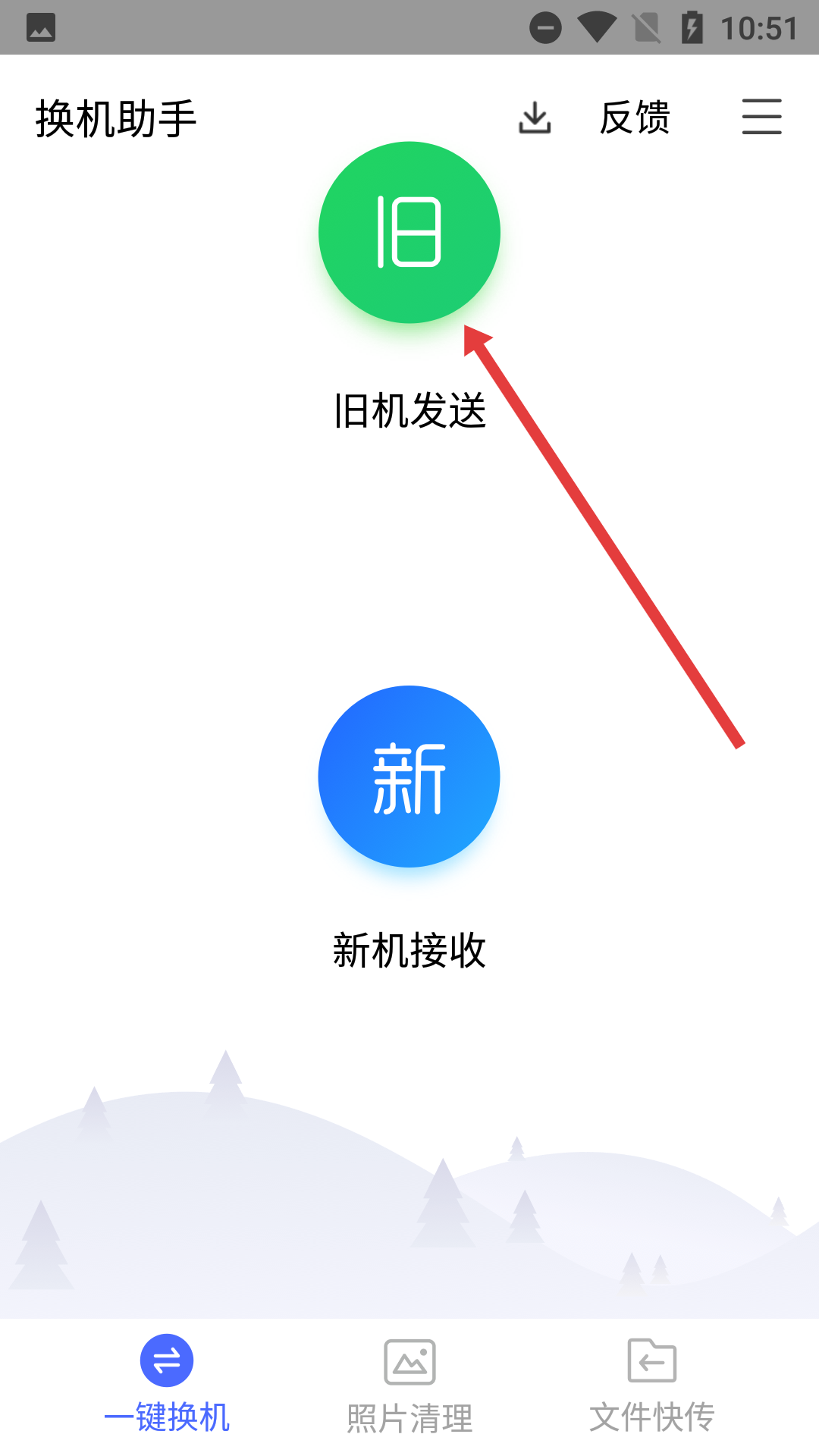Tap the download icon in the top bar
The height and width of the screenshot is (1456, 819).
pos(535,118)
